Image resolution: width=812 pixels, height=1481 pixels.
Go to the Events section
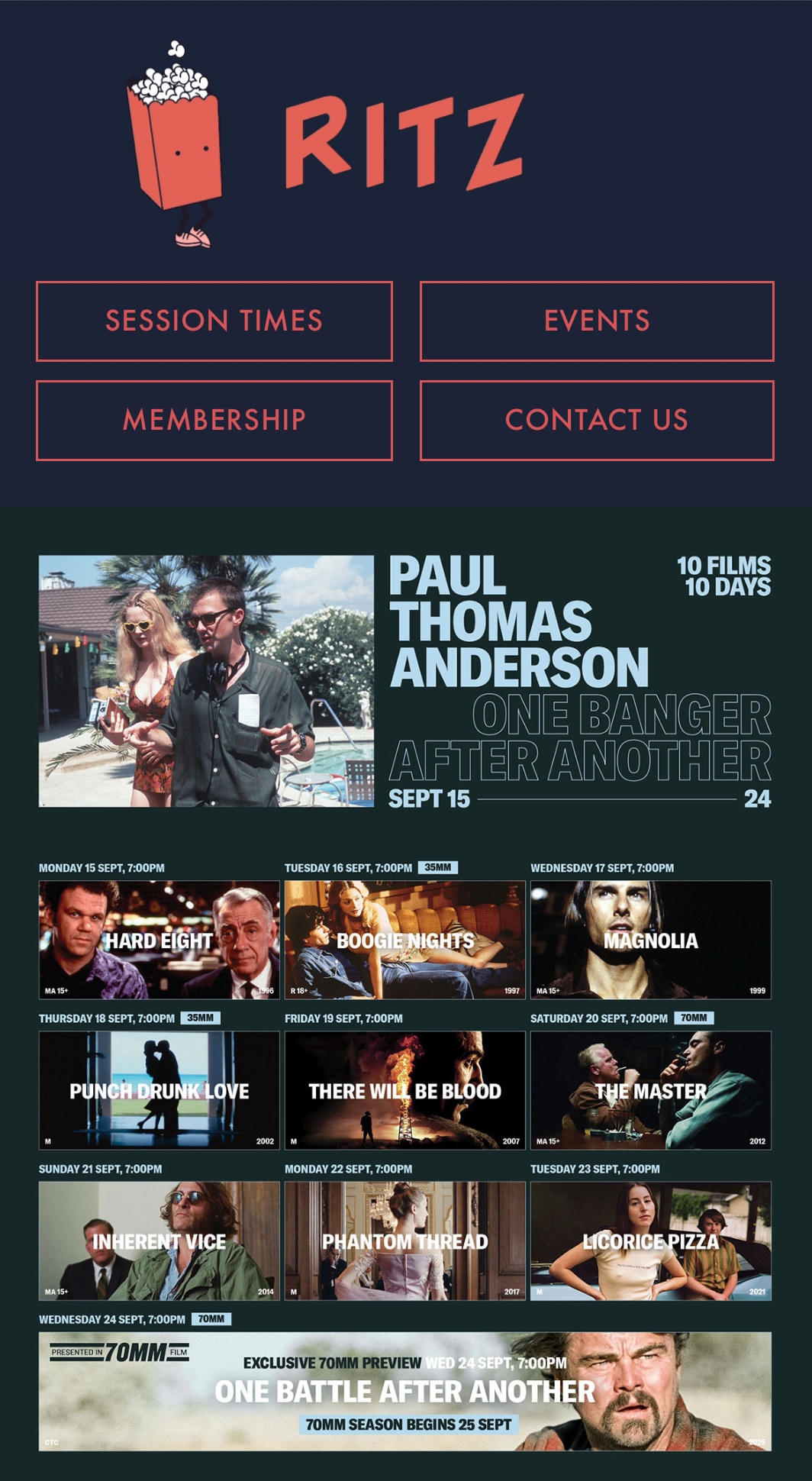tap(597, 321)
